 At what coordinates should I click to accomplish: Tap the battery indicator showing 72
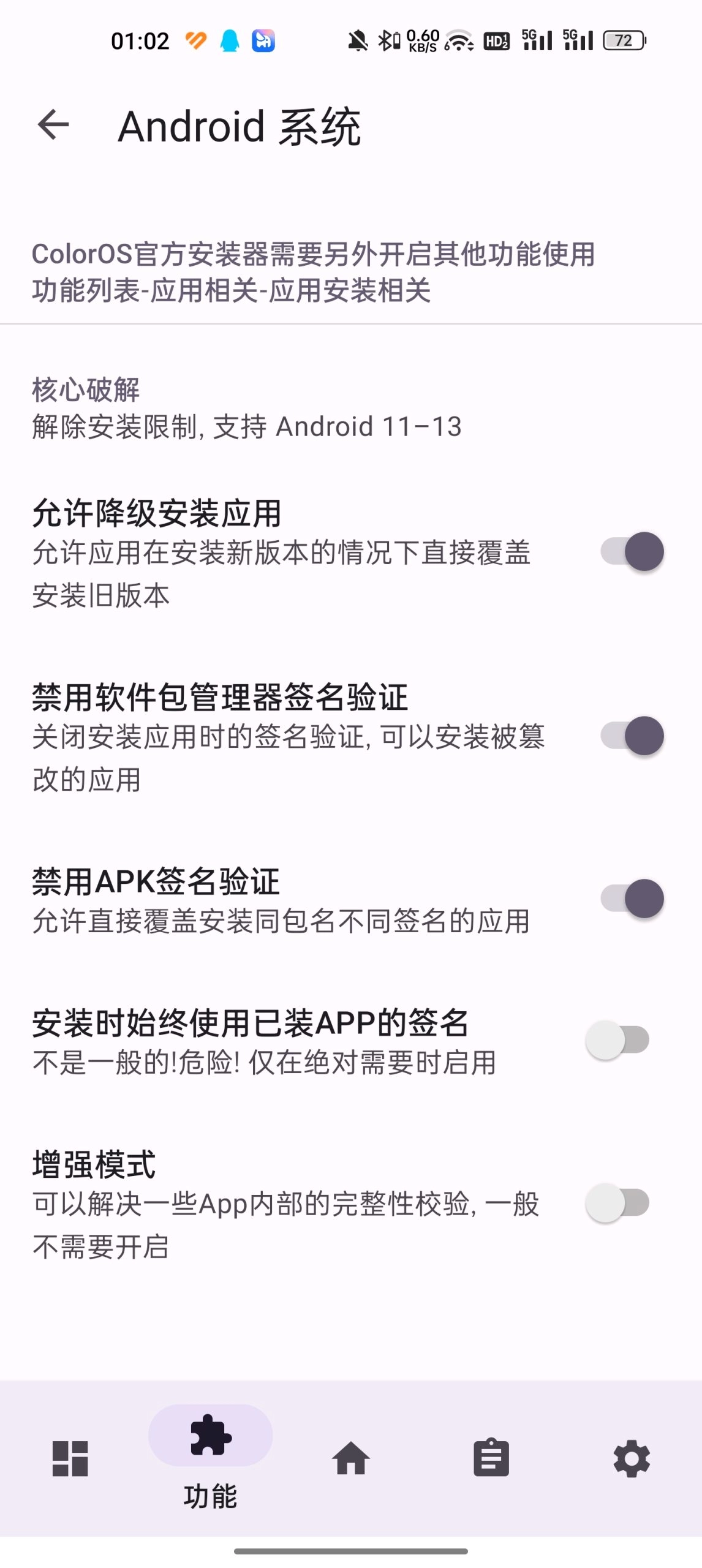[x=623, y=40]
